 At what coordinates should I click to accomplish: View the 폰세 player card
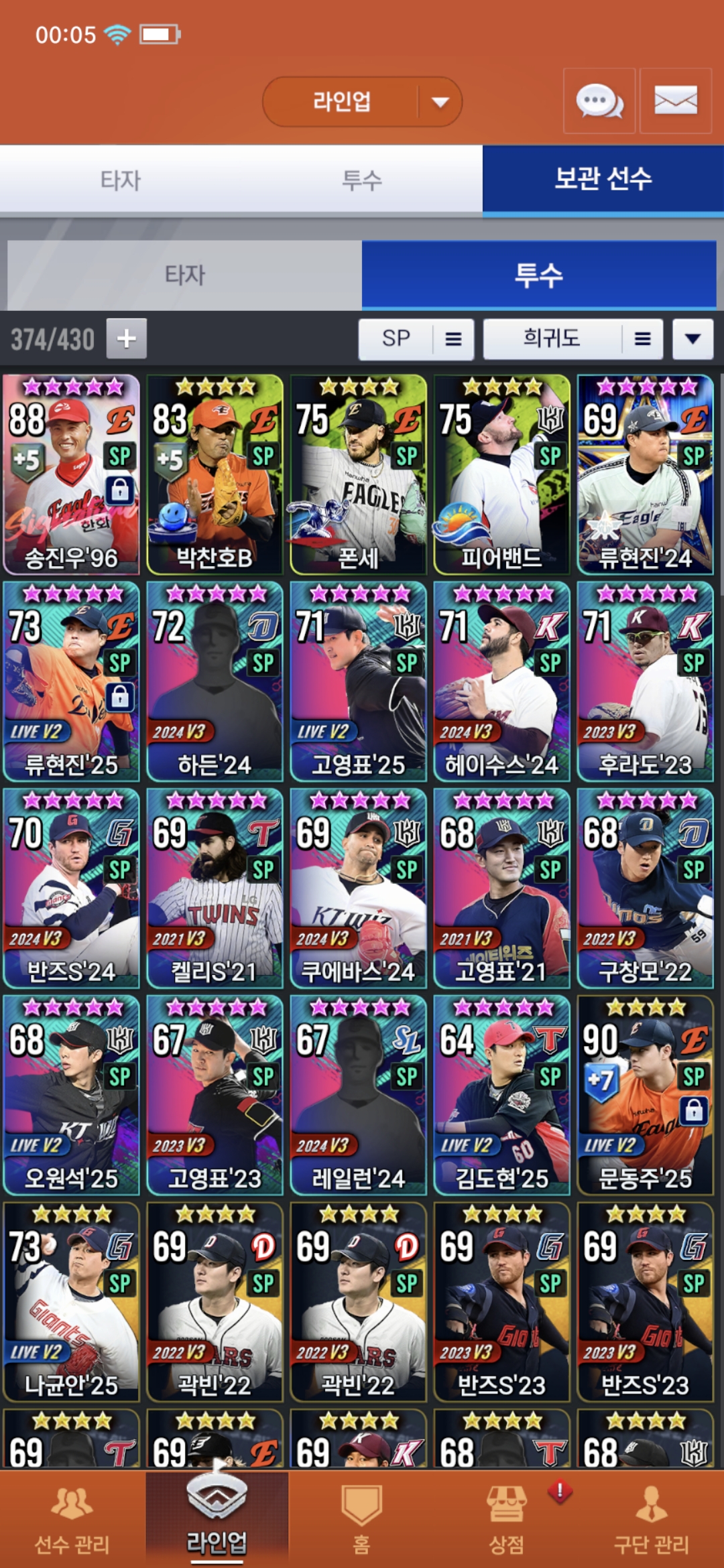(x=358, y=474)
